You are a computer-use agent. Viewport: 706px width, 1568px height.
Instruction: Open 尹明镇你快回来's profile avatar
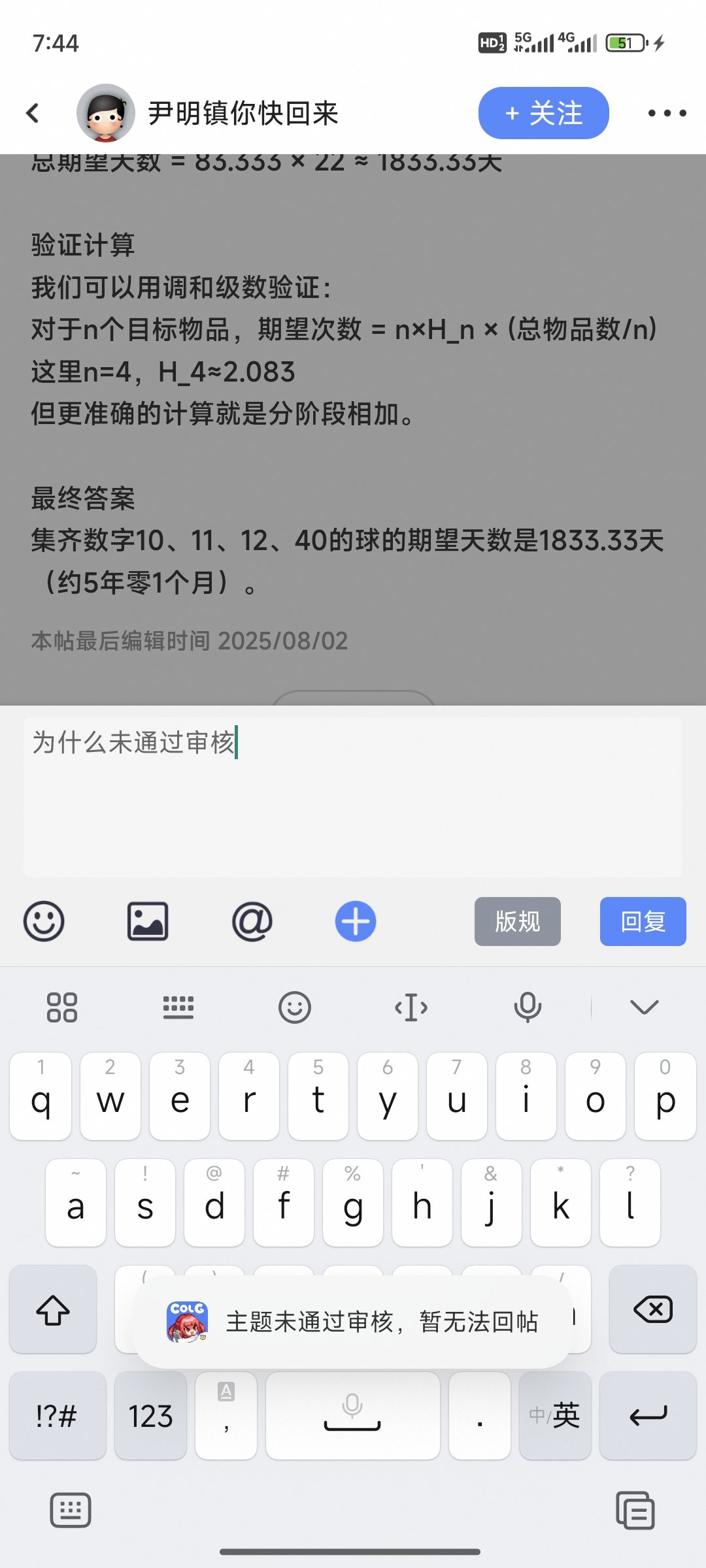pos(105,113)
